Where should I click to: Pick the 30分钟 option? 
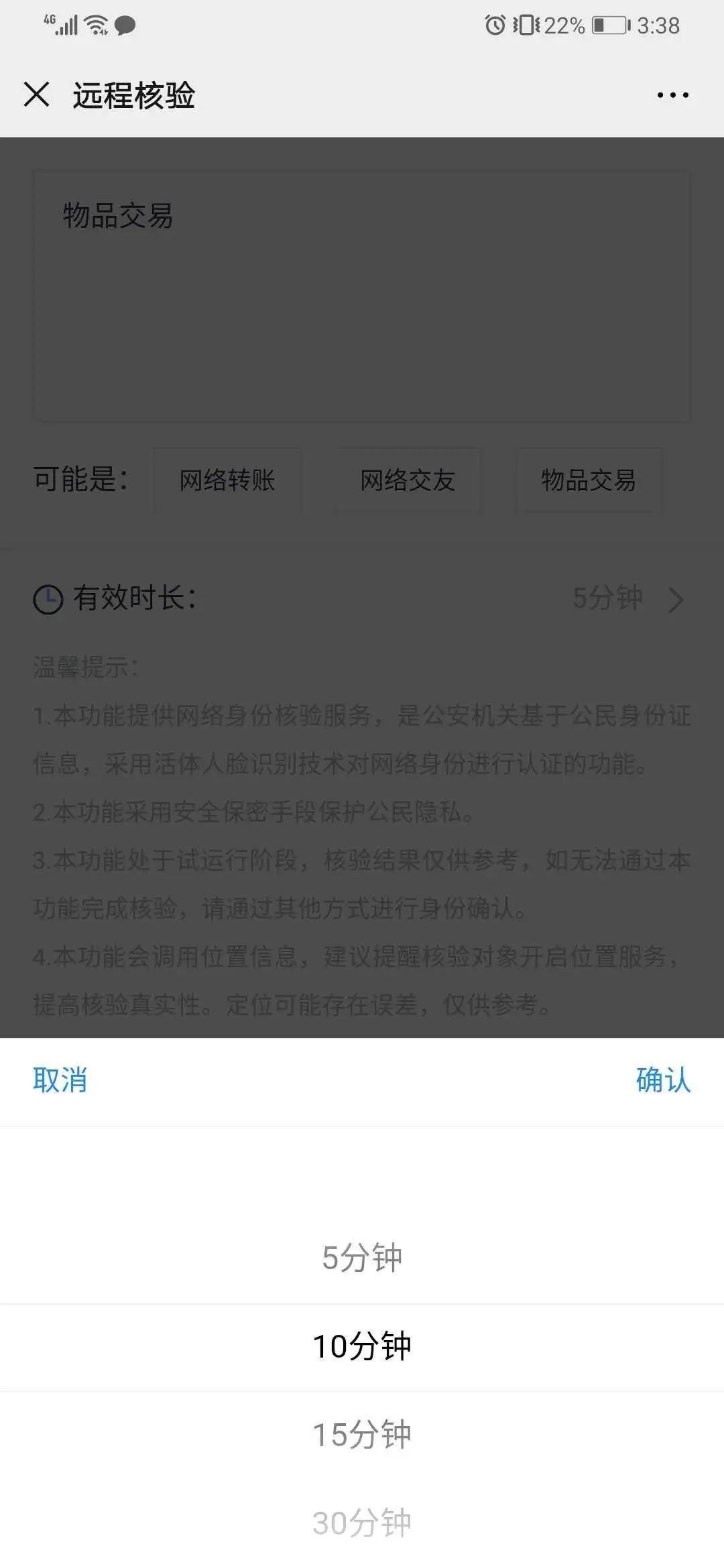point(362,1523)
